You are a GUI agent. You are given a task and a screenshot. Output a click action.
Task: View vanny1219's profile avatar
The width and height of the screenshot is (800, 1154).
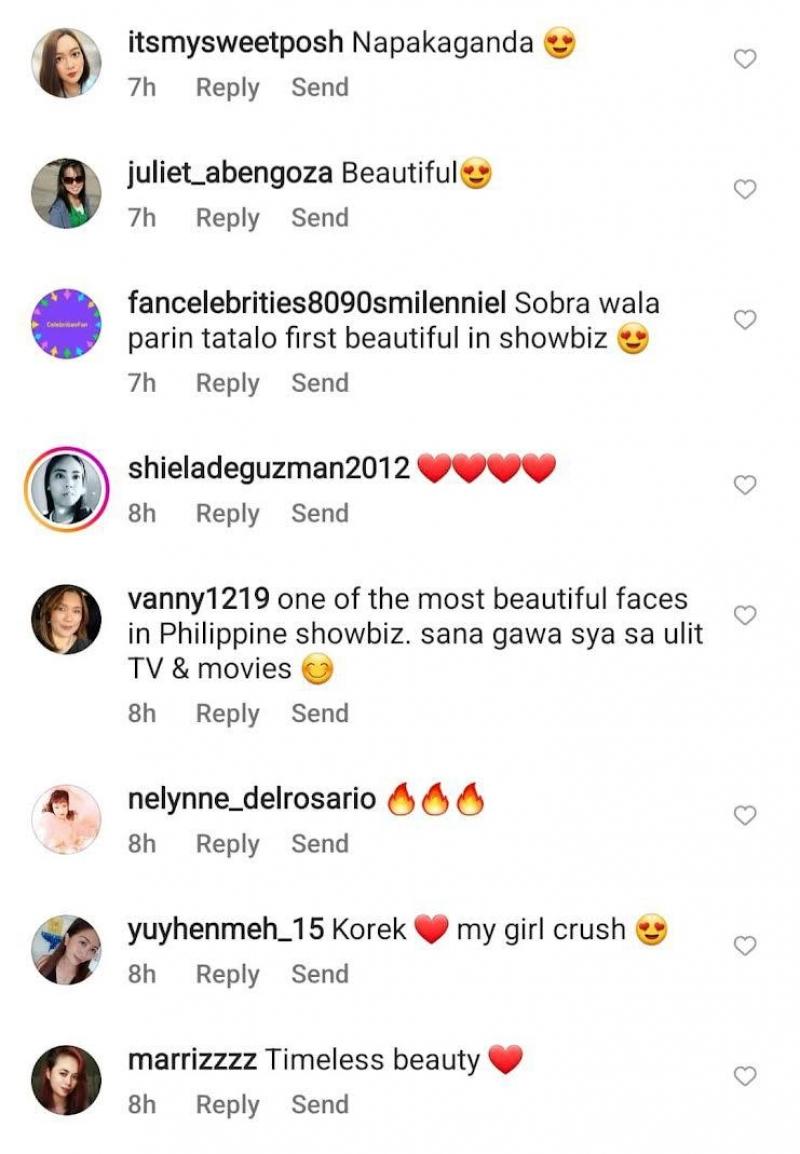pos(66,619)
